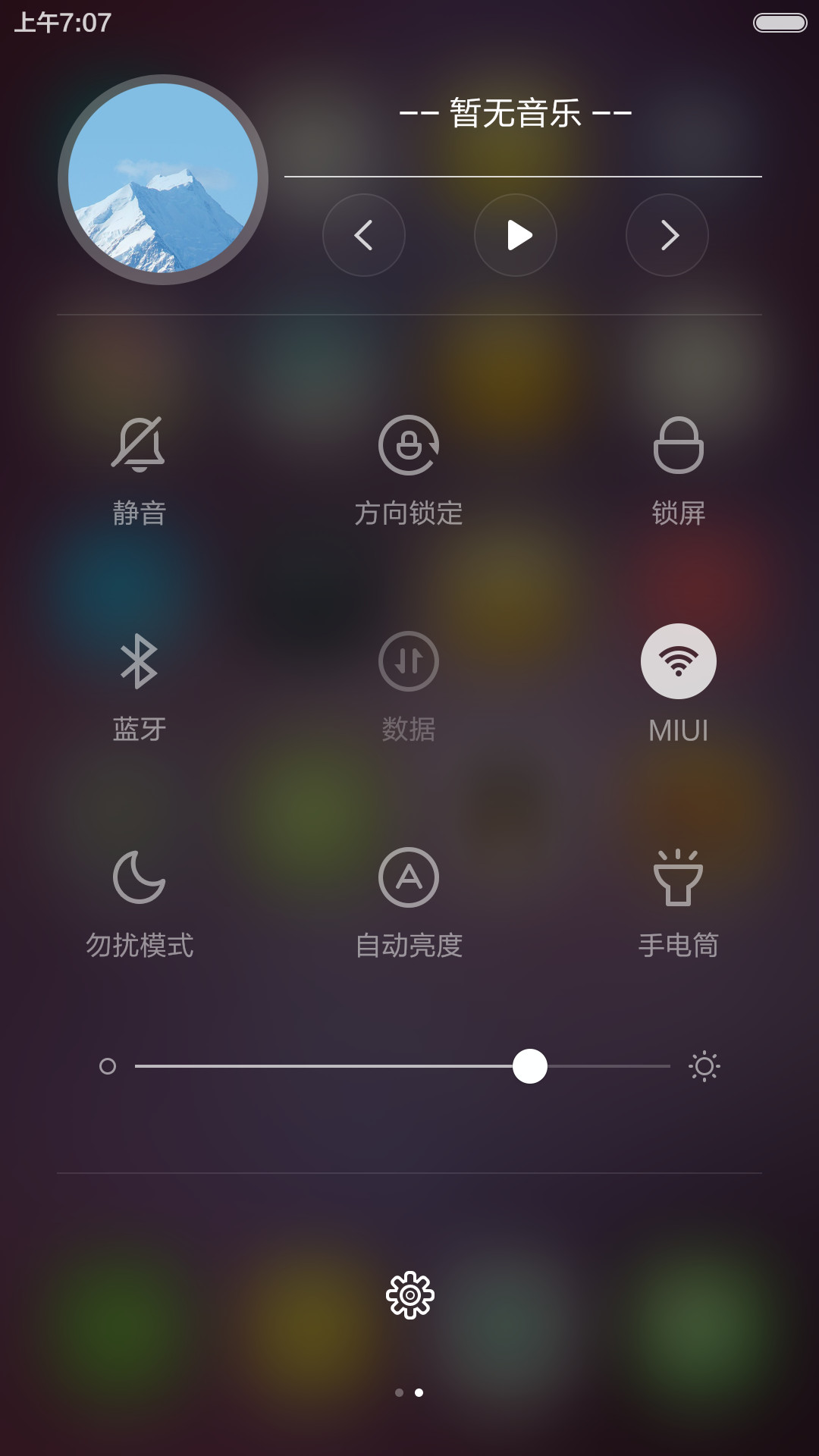Tap the brightness slider track
The image size is (819, 1456).
pyautogui.click(x=403, y=1066)
